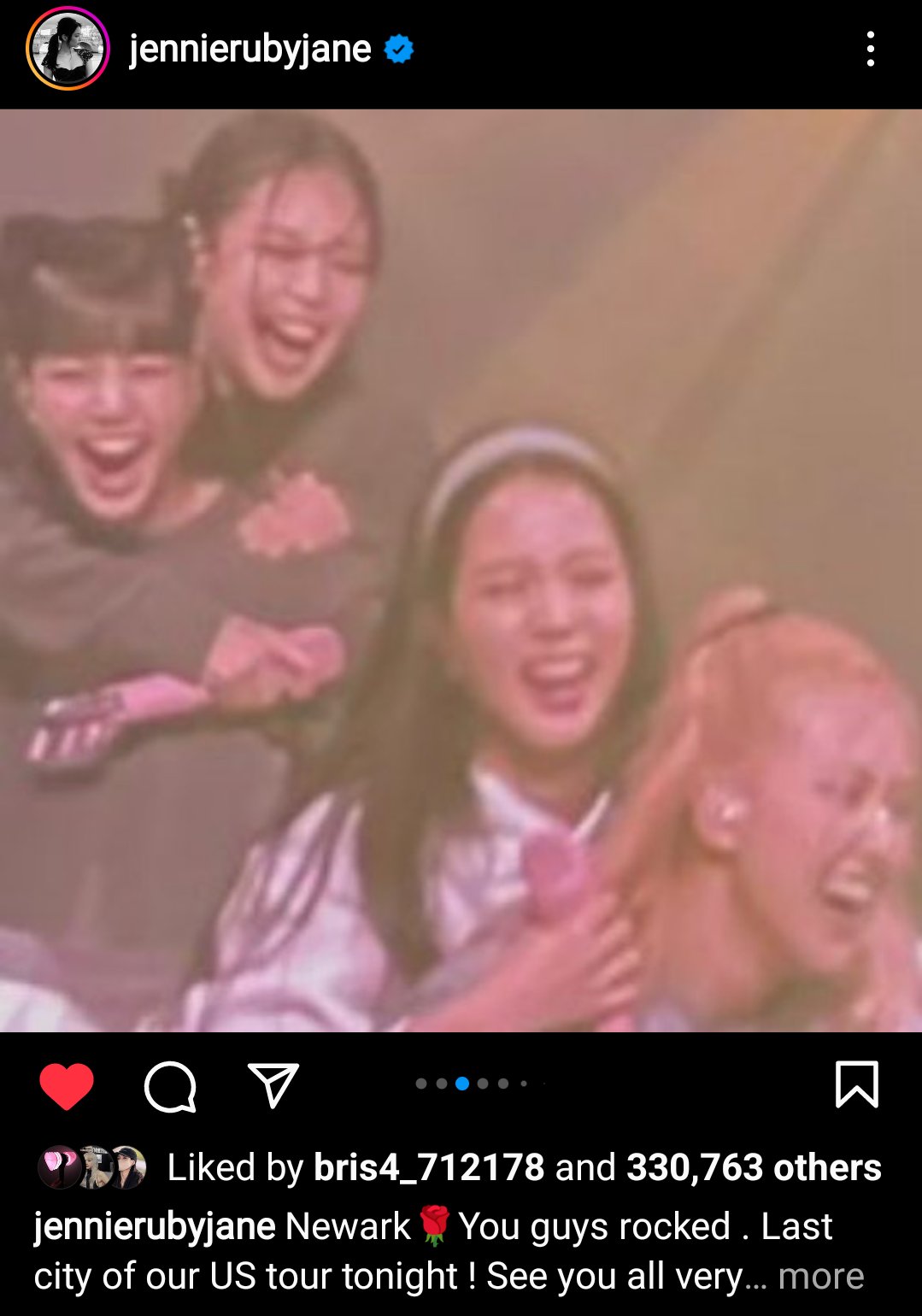View the list of 330,763 others who liked
Viewport: 922px width, 1316px height.
pos(754,1167)
